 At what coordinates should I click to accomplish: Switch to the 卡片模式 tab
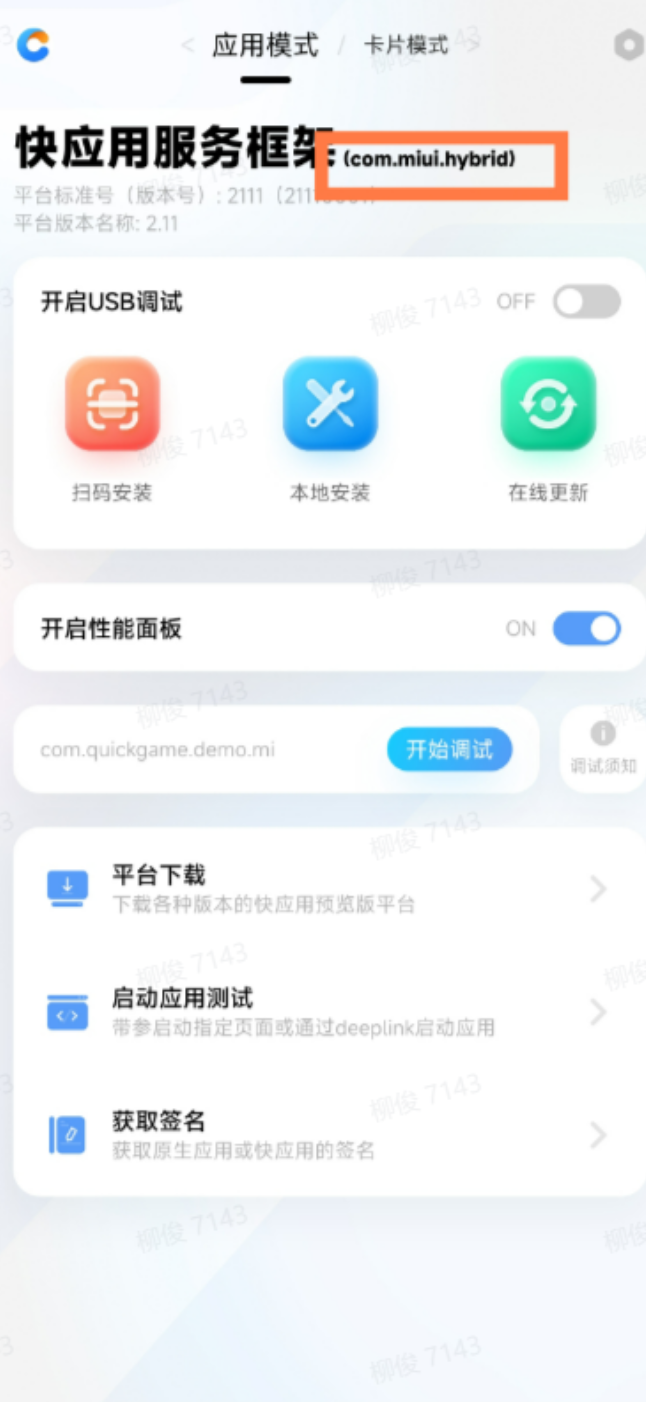click(405, 45)
